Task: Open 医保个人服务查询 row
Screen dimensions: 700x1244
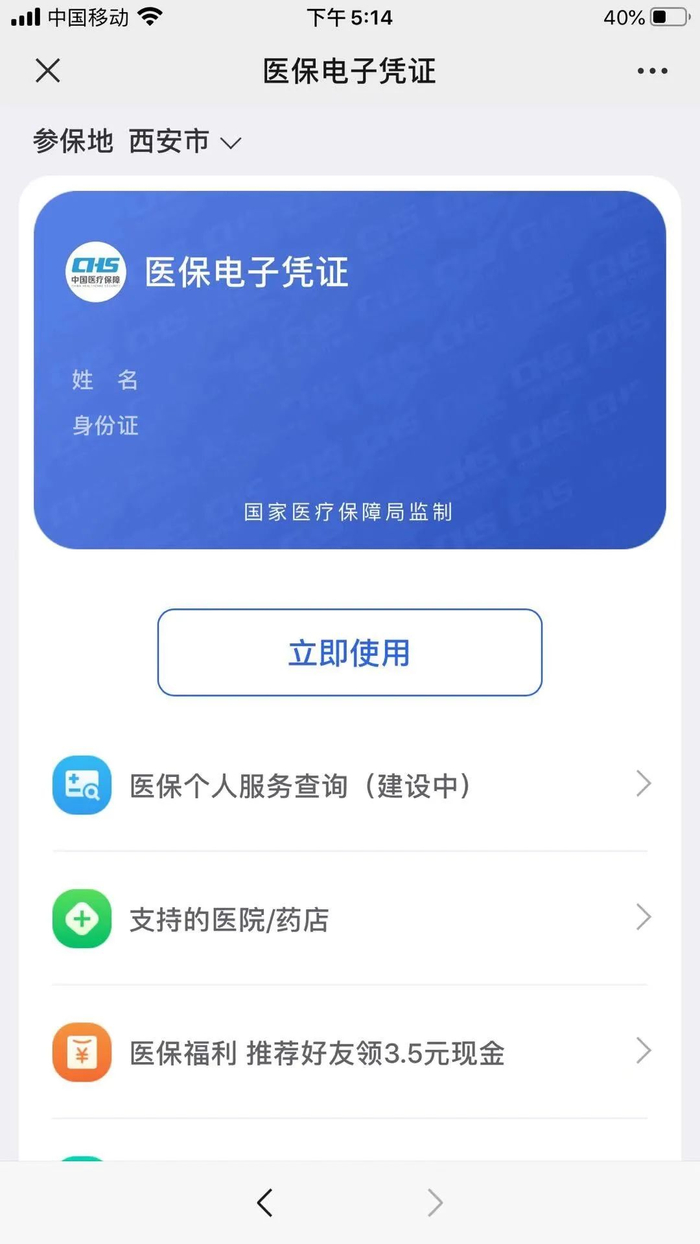Action: [350, 785]
